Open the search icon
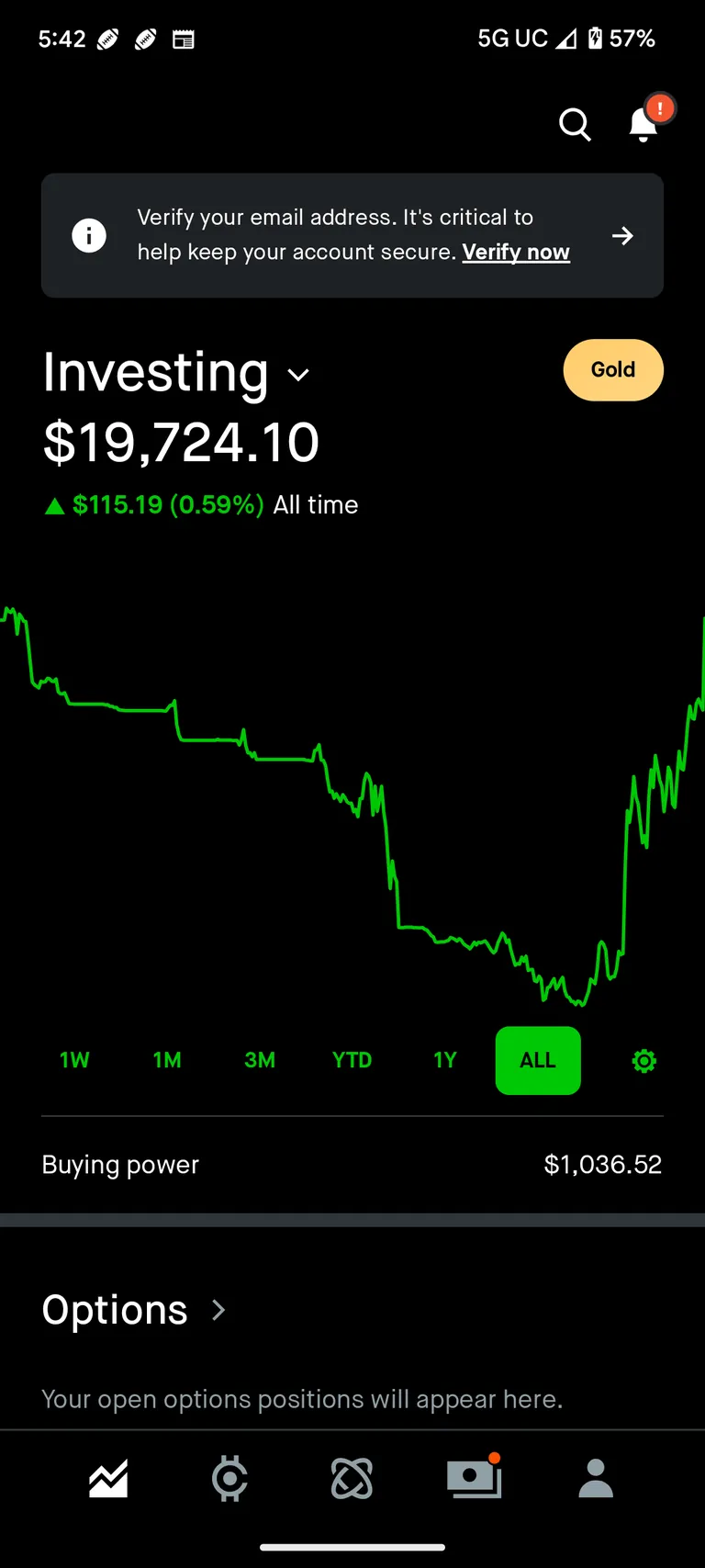 (575, 125)
